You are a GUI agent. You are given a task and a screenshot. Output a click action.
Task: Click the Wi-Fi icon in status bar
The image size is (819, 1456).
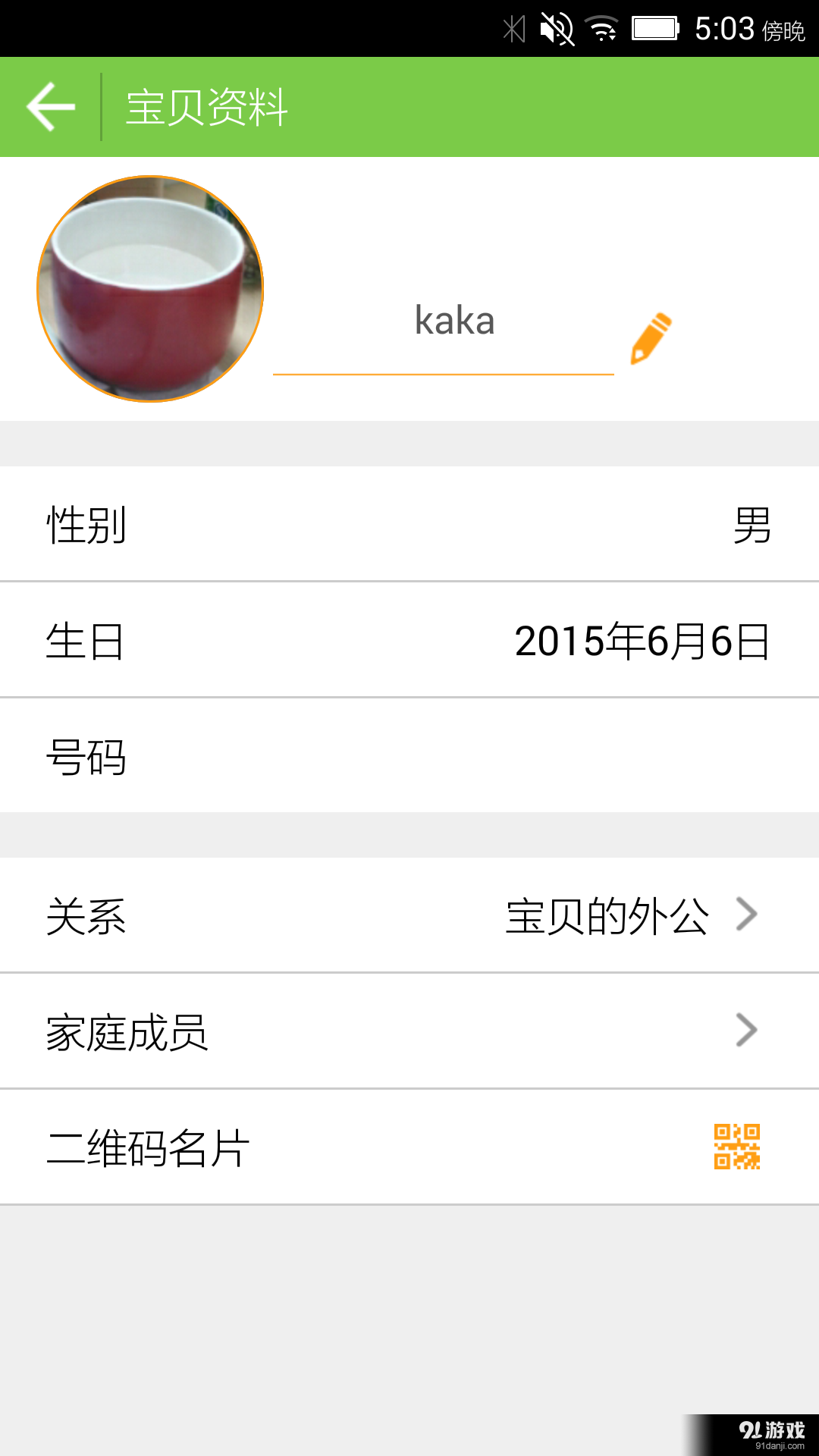pos(603,29)
